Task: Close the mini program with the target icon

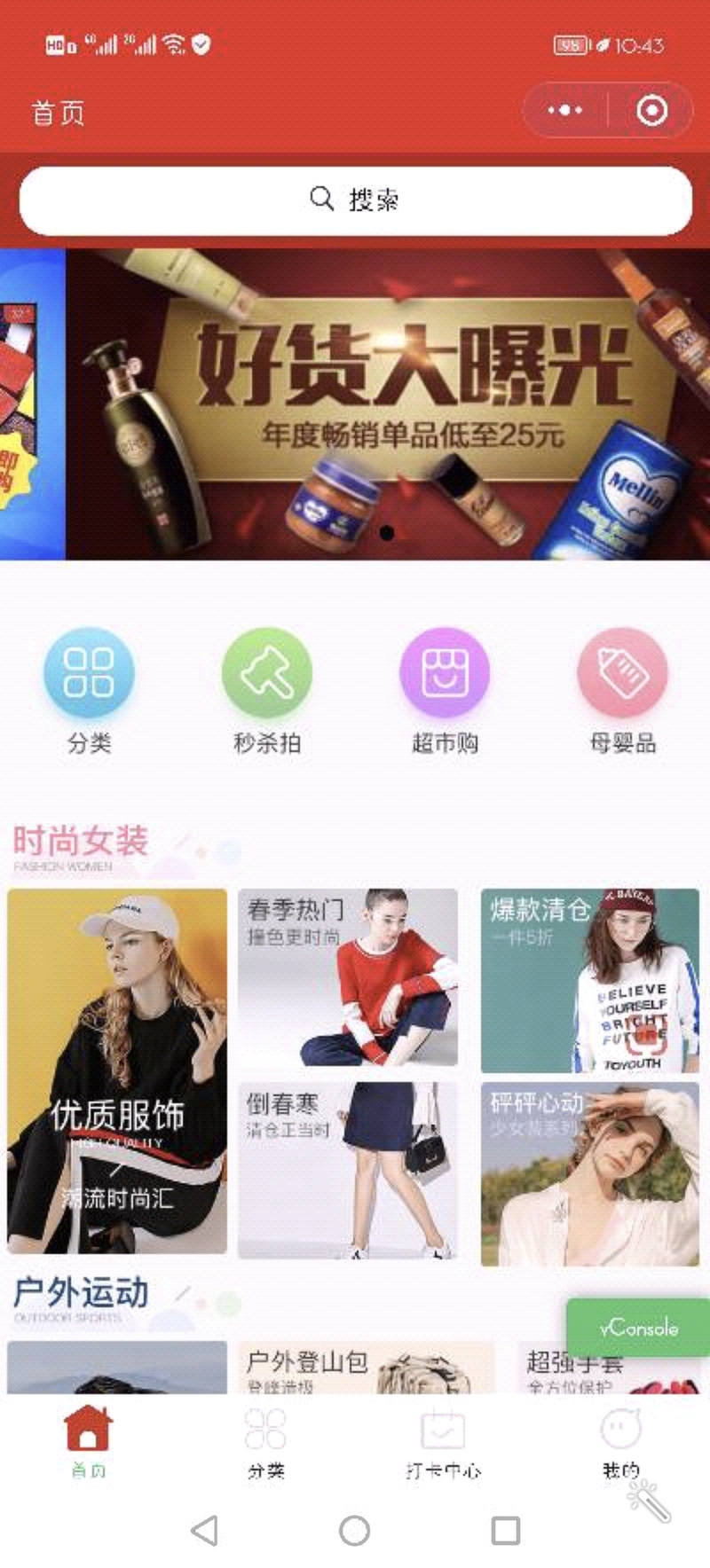Action: pos(652,111)
